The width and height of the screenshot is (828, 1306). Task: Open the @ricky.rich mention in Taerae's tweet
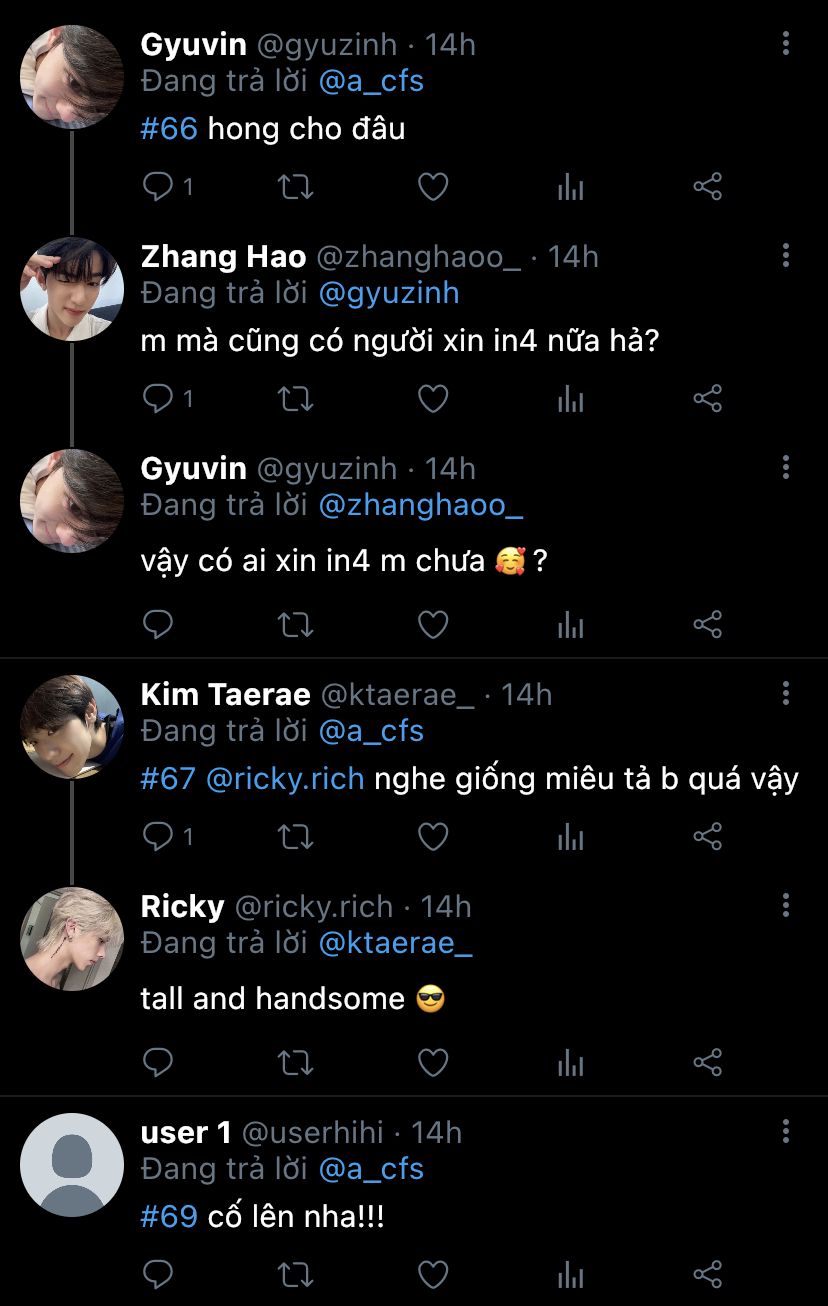click(285, 779)
